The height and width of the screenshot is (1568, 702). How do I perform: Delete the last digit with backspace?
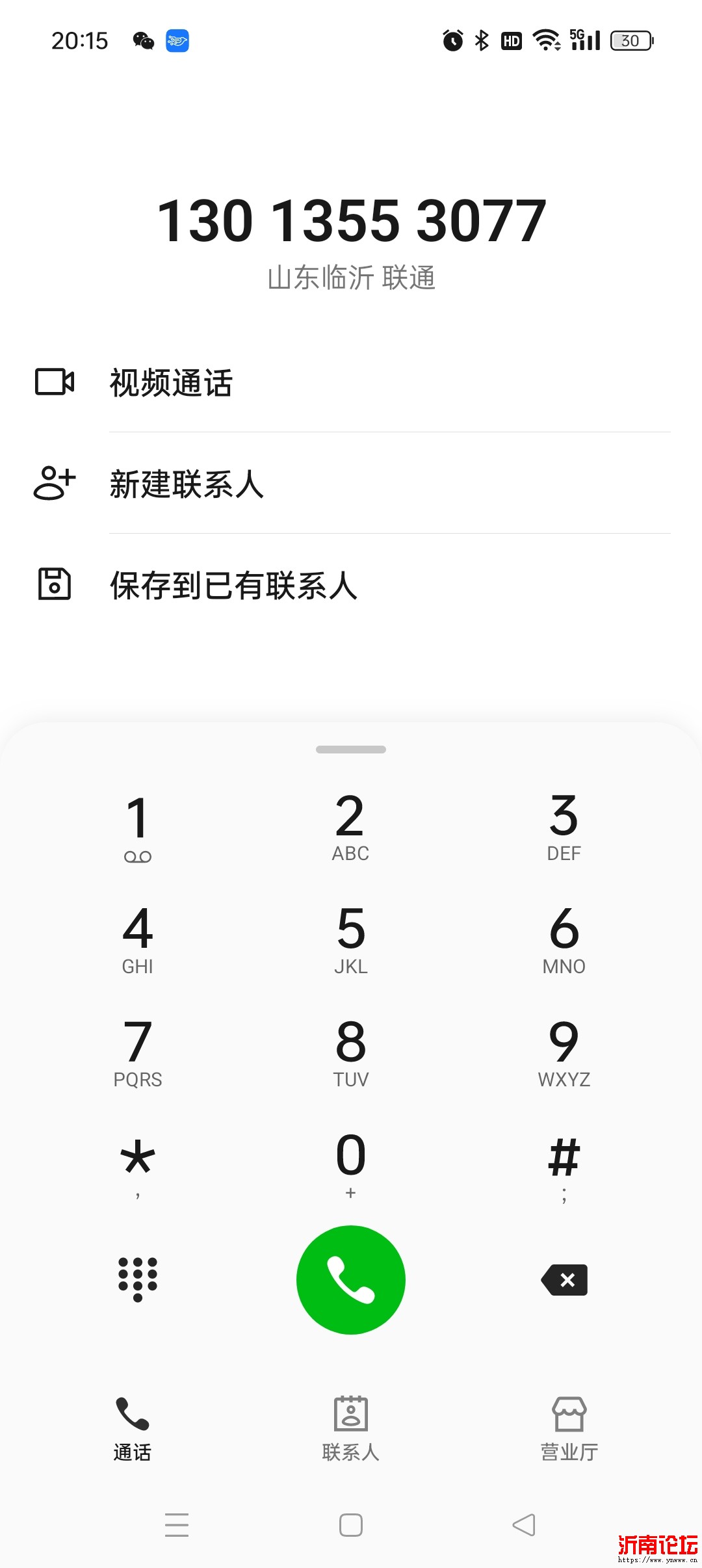click(x=564, y=1279)
